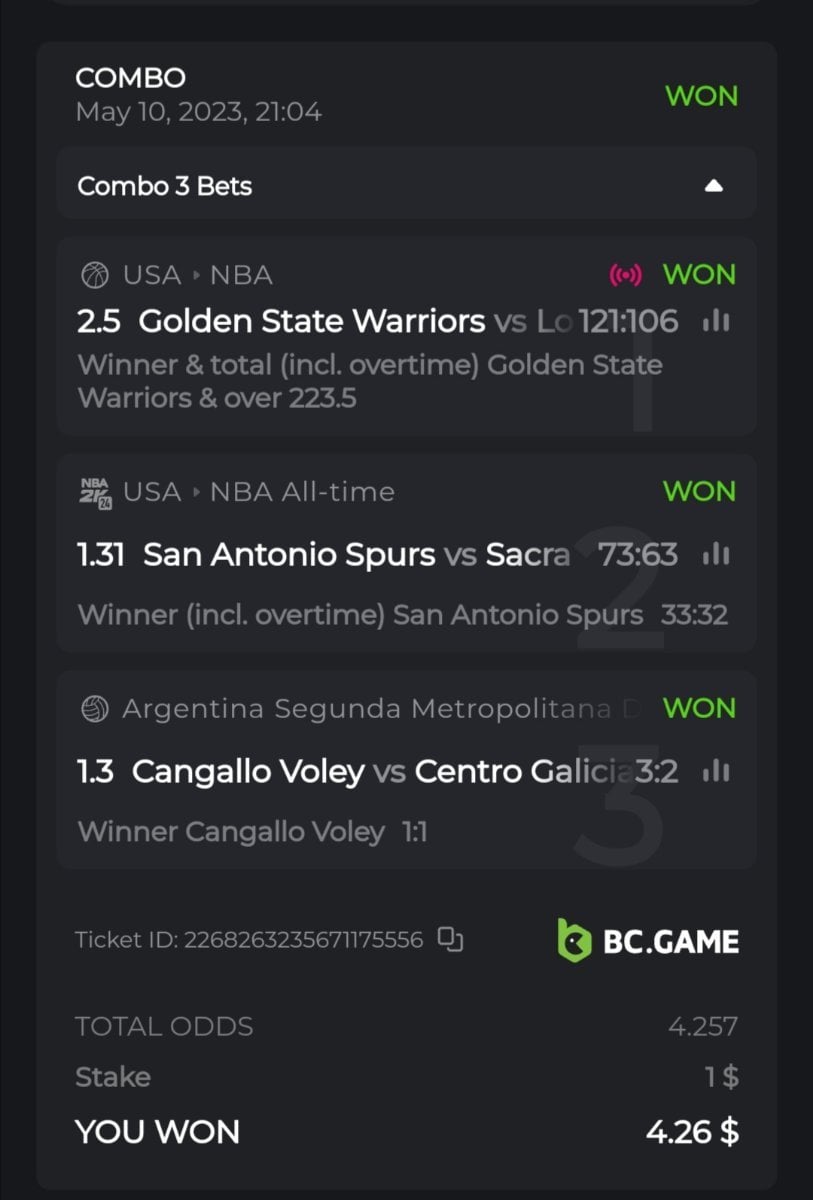This screenshot has width=813, height=1200.
Task: Open stats for San Antonio Spurs match
Action: 716,554
